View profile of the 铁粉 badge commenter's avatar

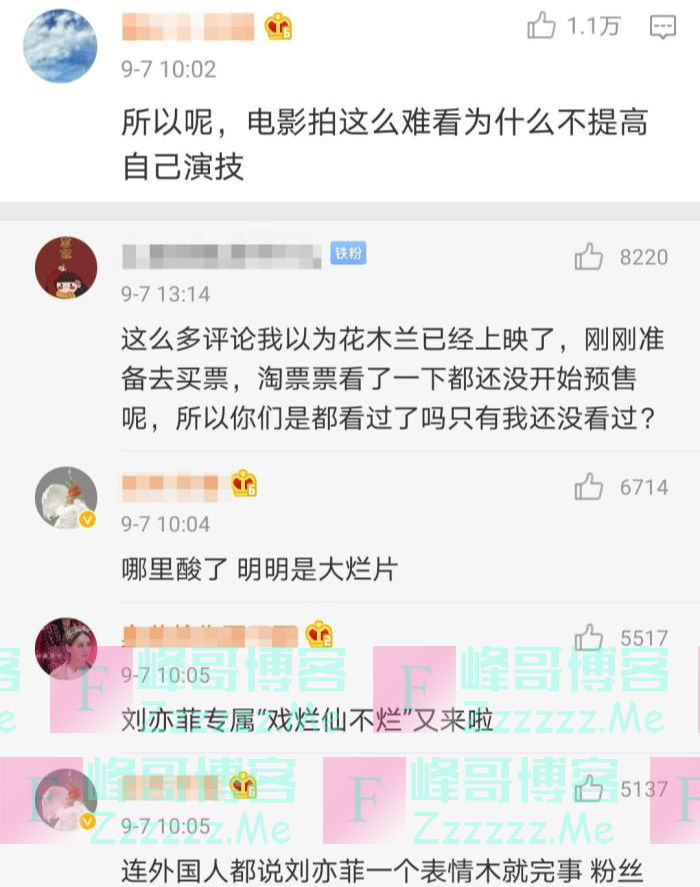click(66, 268)
